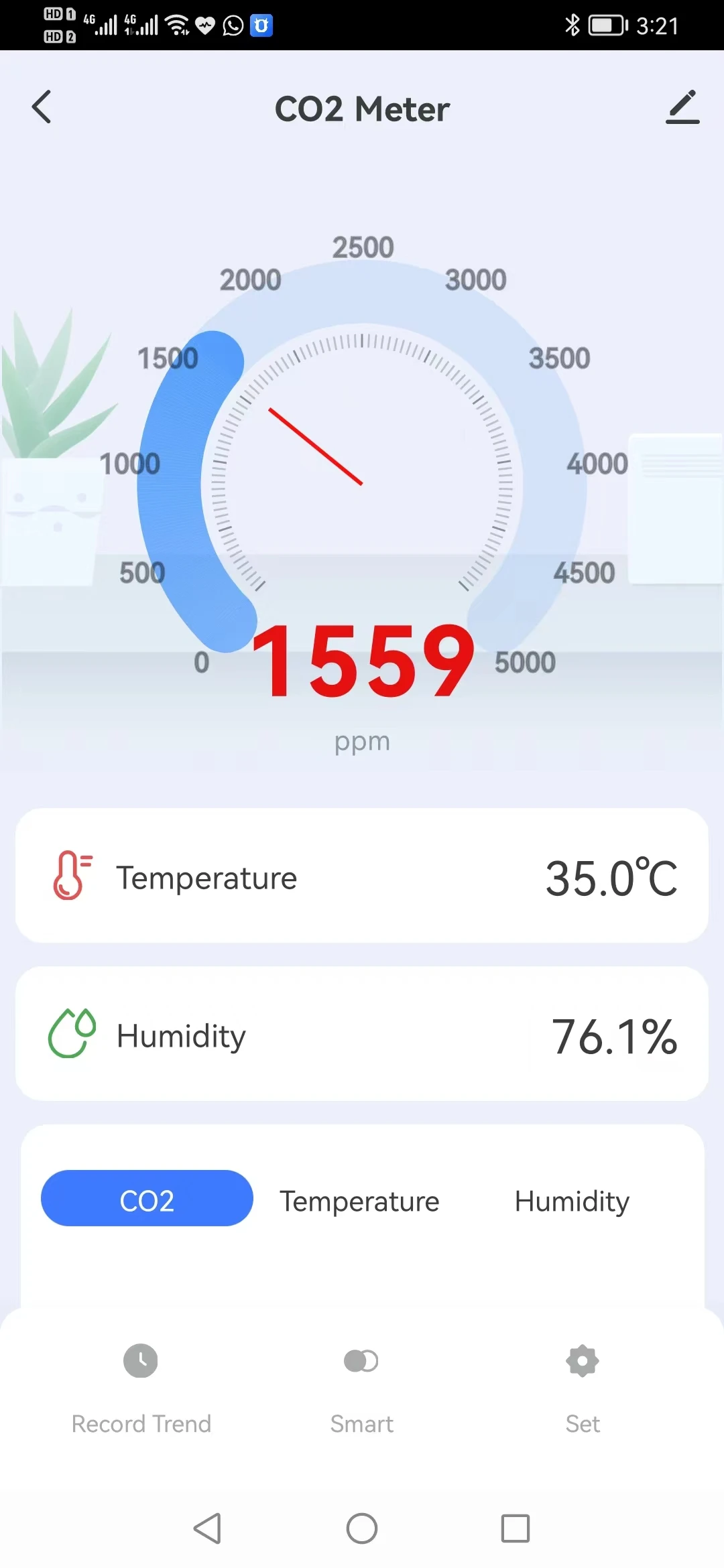Tap the 1559 ppm reading
724x1568 pixels.
coord(362,663)
